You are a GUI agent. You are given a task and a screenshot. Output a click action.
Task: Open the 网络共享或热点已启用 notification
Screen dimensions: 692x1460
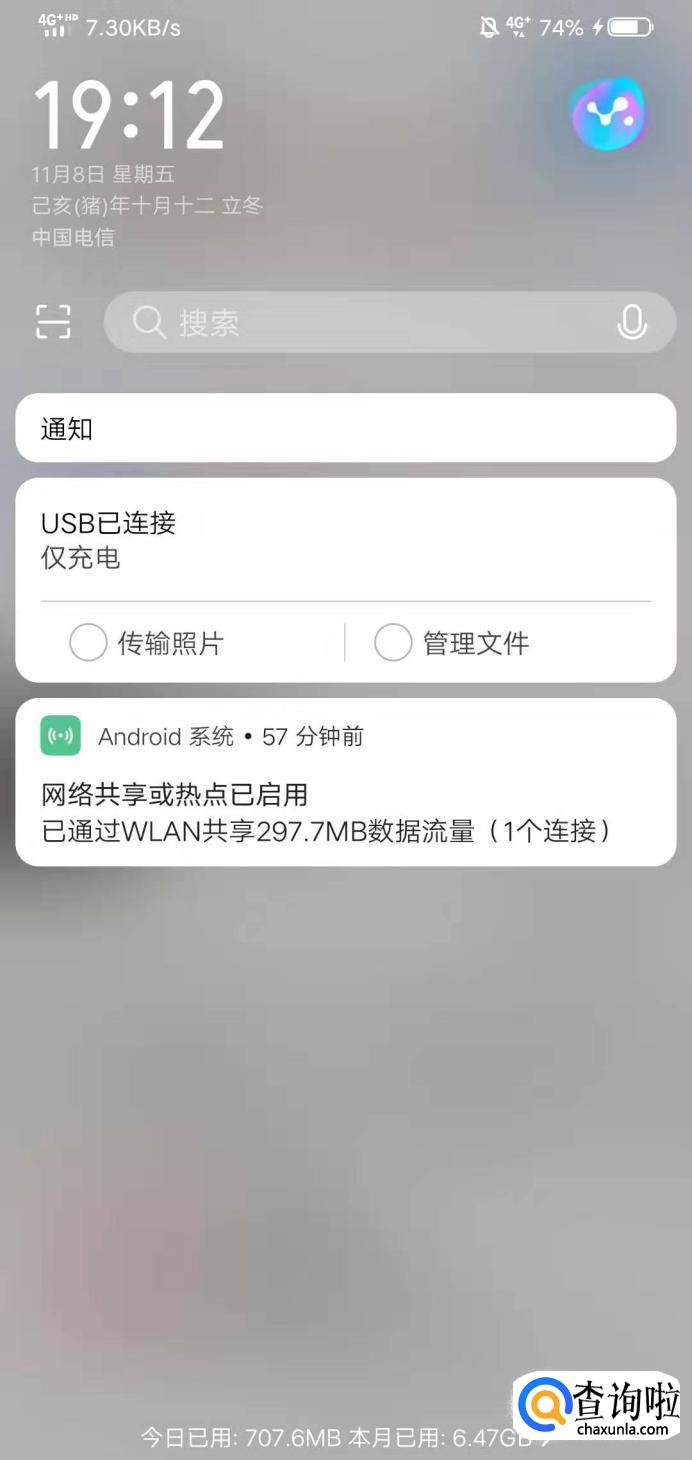pyautogui.click(x=346, y=796)
